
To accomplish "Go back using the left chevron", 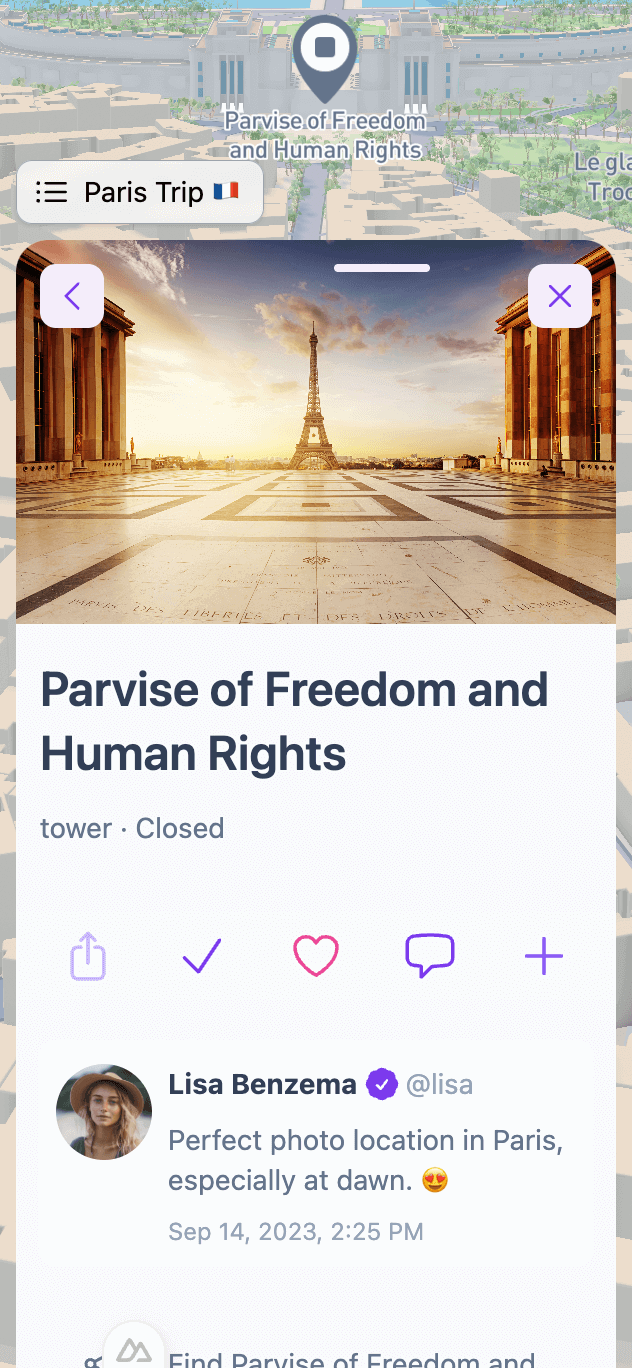I will (x=72, y=296).
